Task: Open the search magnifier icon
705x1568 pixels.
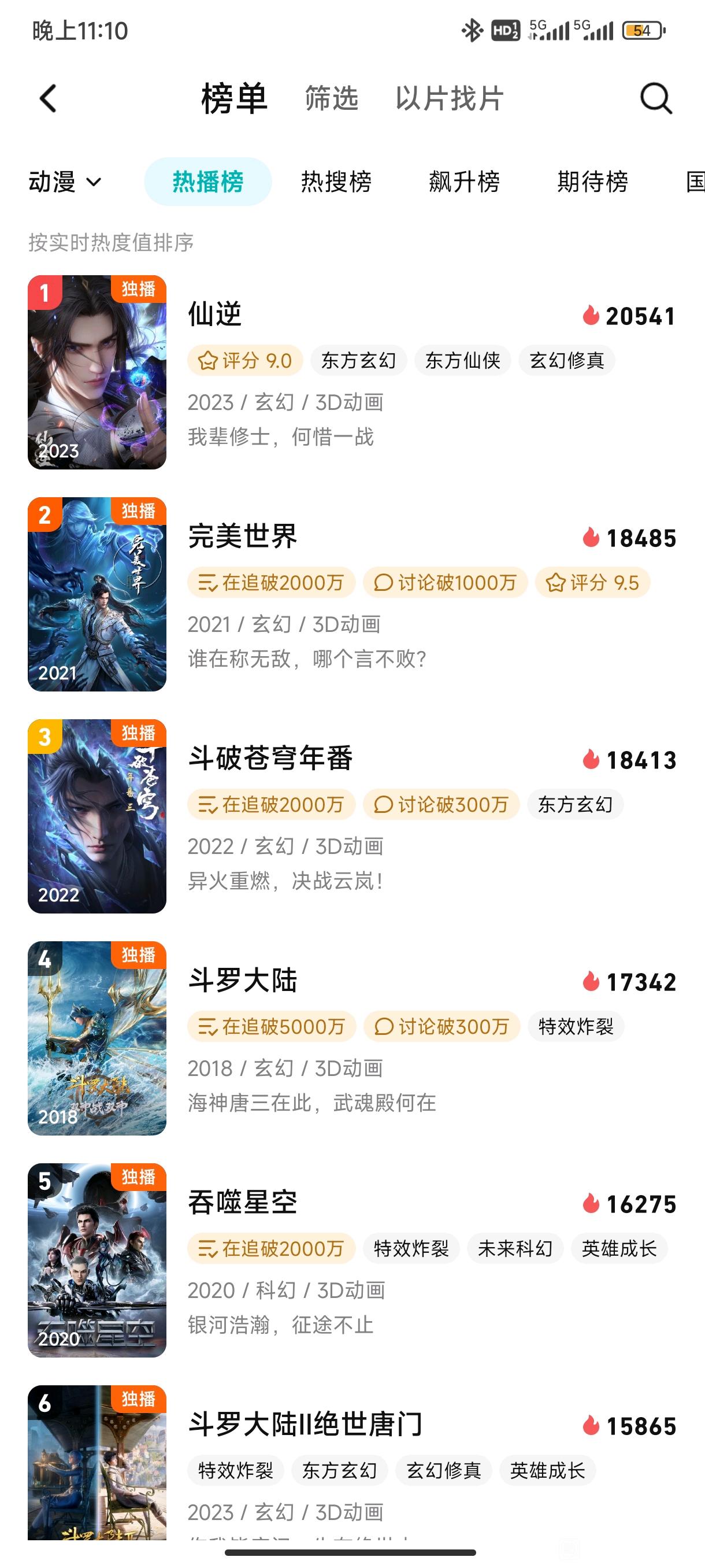Action: point(656,99)
